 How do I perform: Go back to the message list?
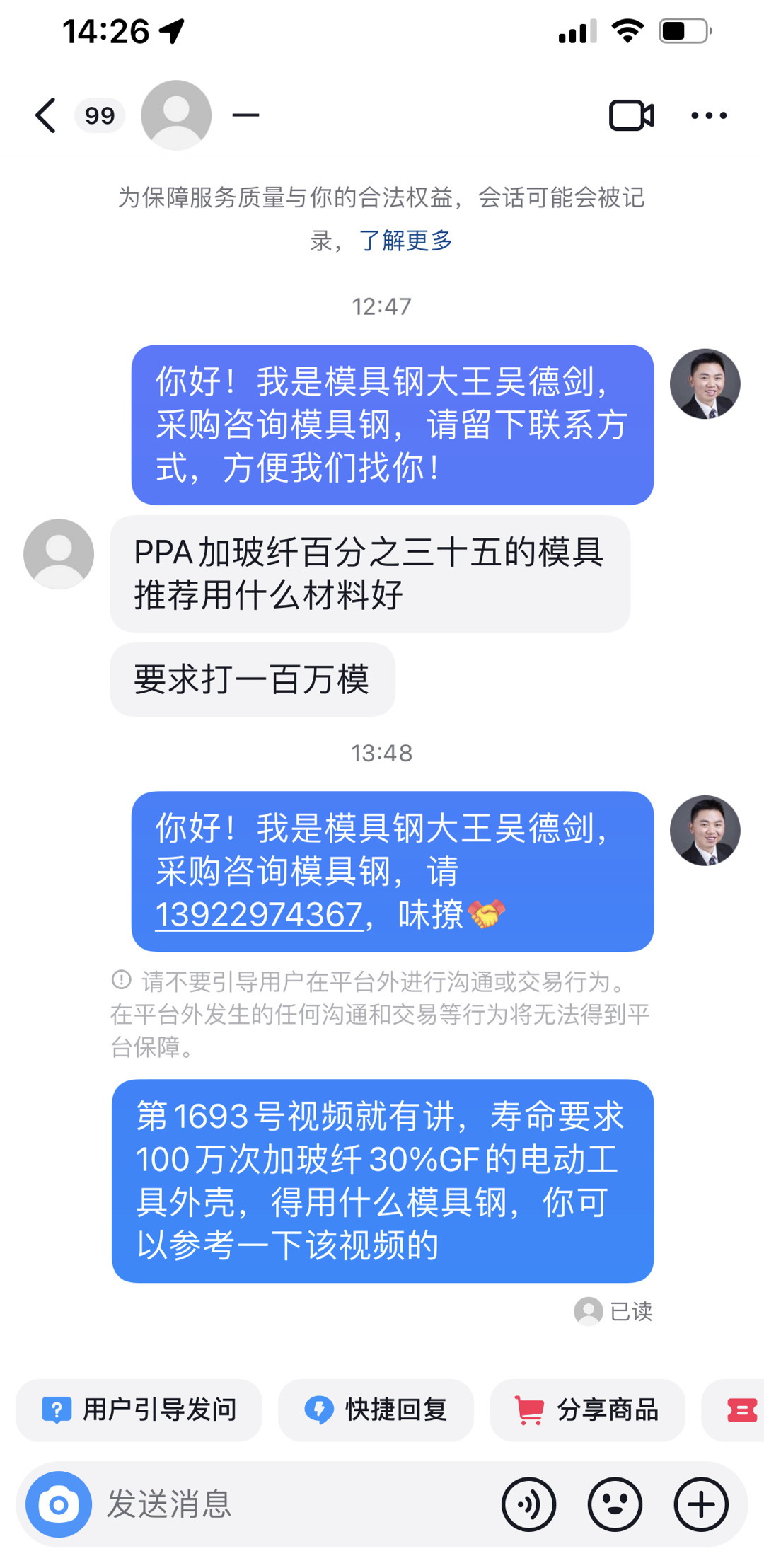coord(47,115)
